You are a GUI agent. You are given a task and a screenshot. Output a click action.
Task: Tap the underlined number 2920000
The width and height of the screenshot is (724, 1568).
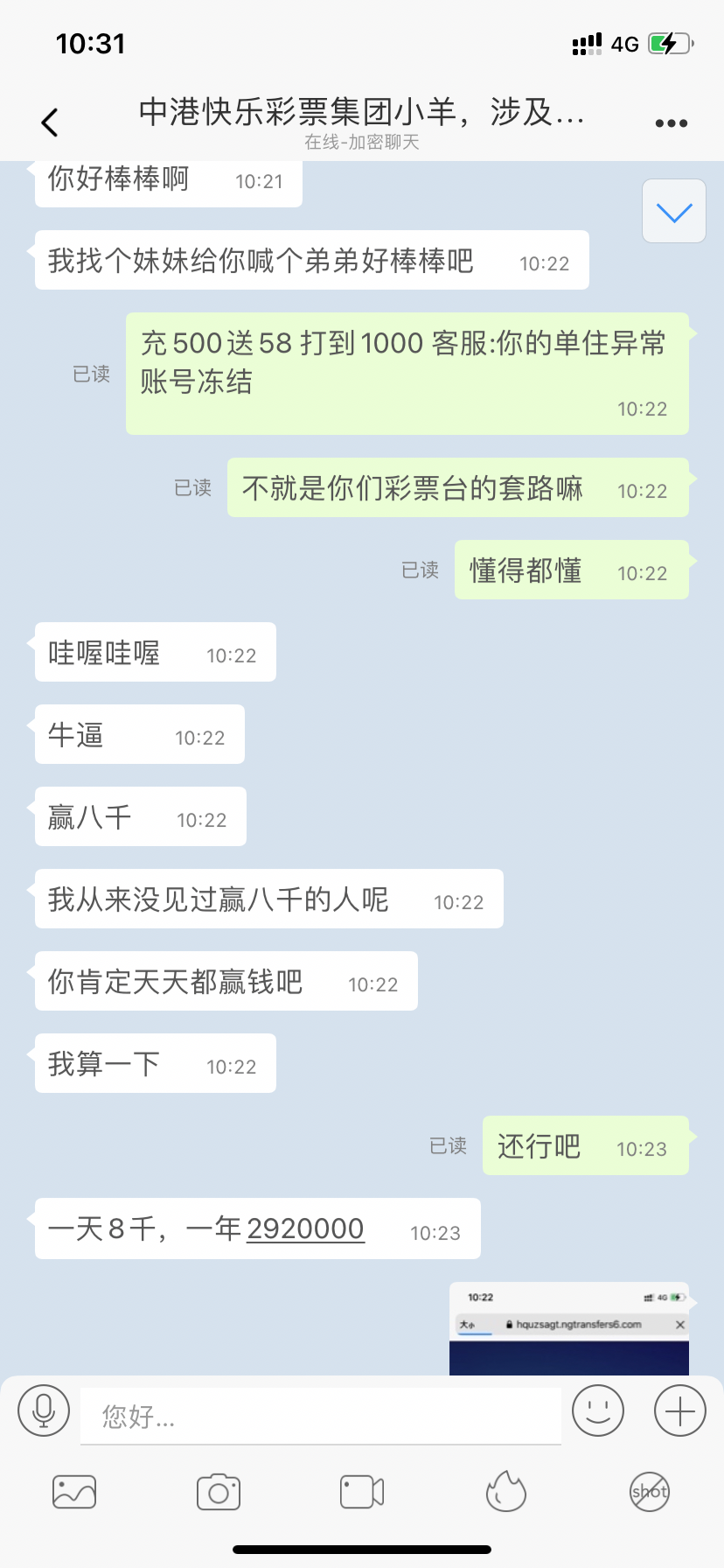[x=305, y=1229]
